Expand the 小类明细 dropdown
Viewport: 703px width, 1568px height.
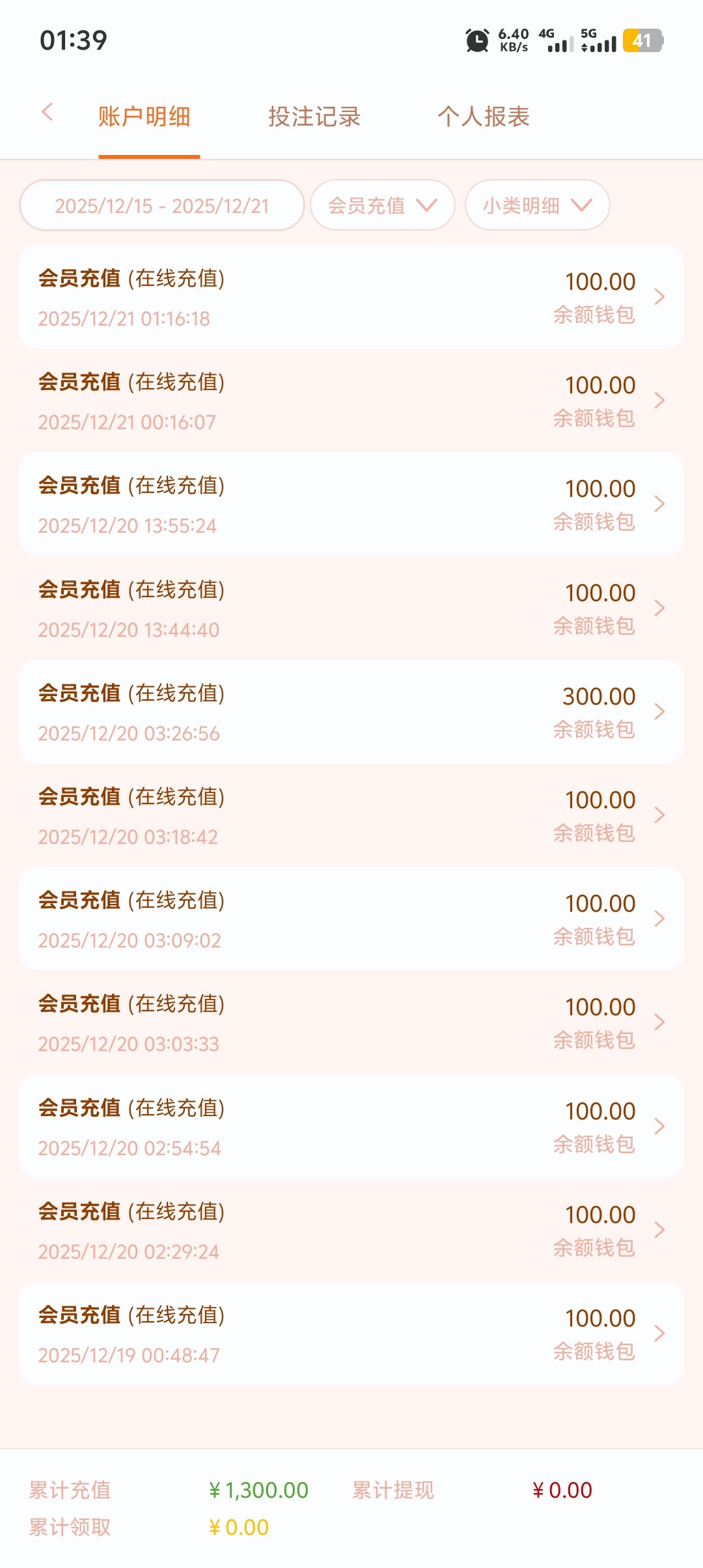pyautogui.click(x=537, y=206)
